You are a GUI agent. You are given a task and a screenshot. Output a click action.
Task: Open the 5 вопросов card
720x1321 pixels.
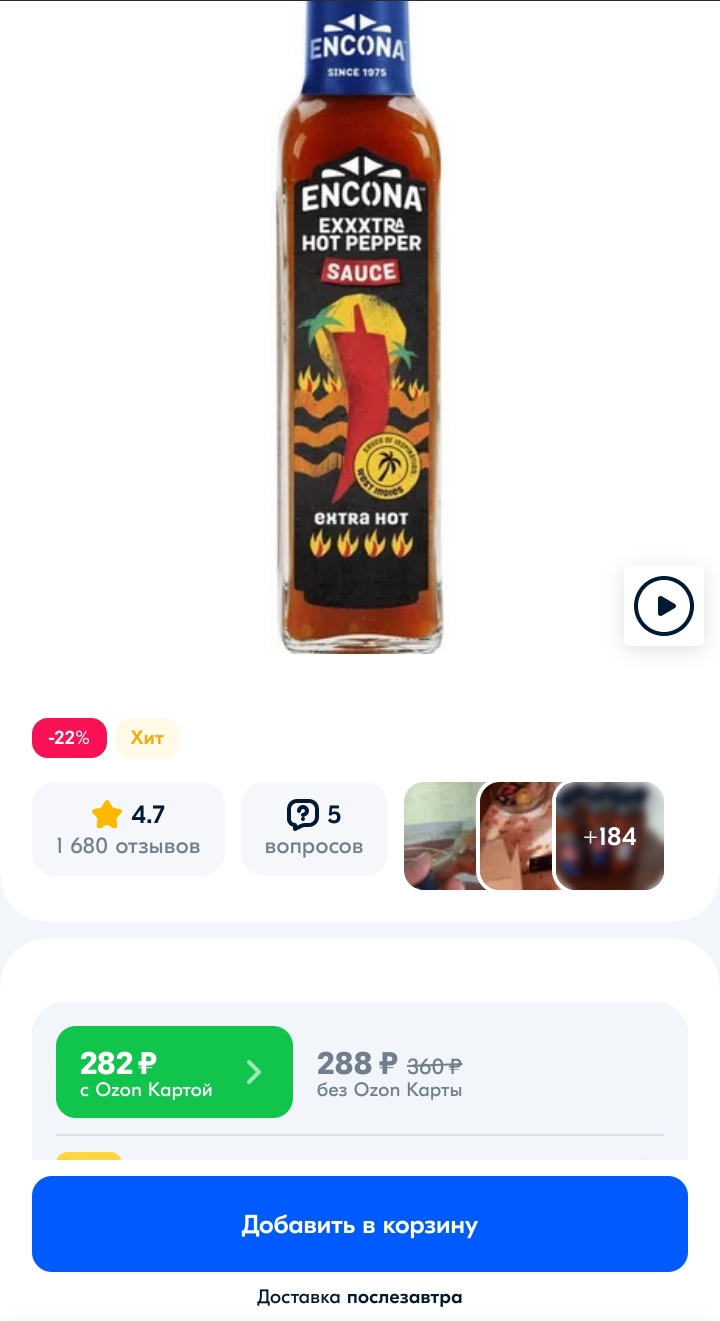tap(314, 829)
